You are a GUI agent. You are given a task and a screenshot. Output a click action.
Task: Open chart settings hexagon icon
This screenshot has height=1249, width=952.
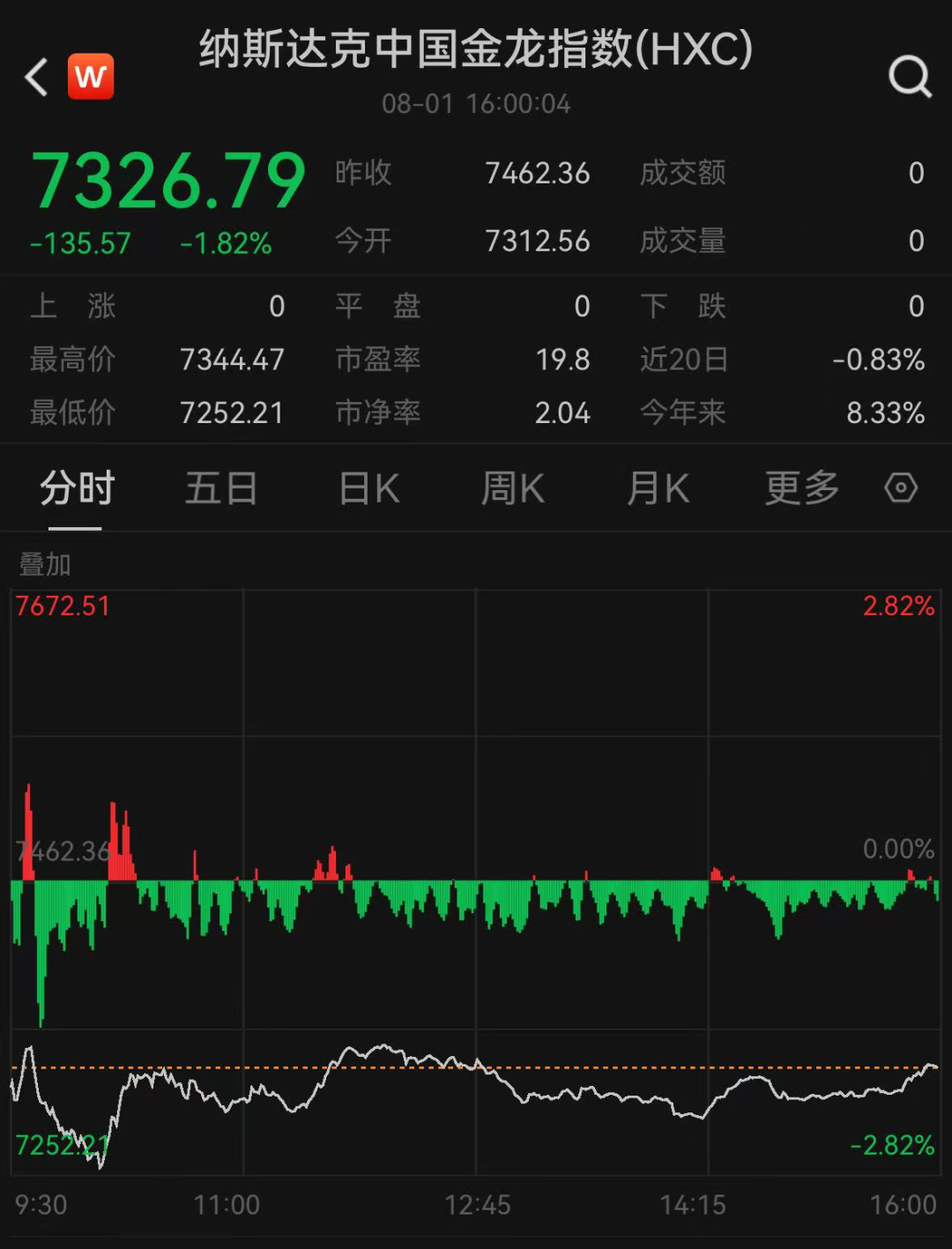click(x=901, y=487)
